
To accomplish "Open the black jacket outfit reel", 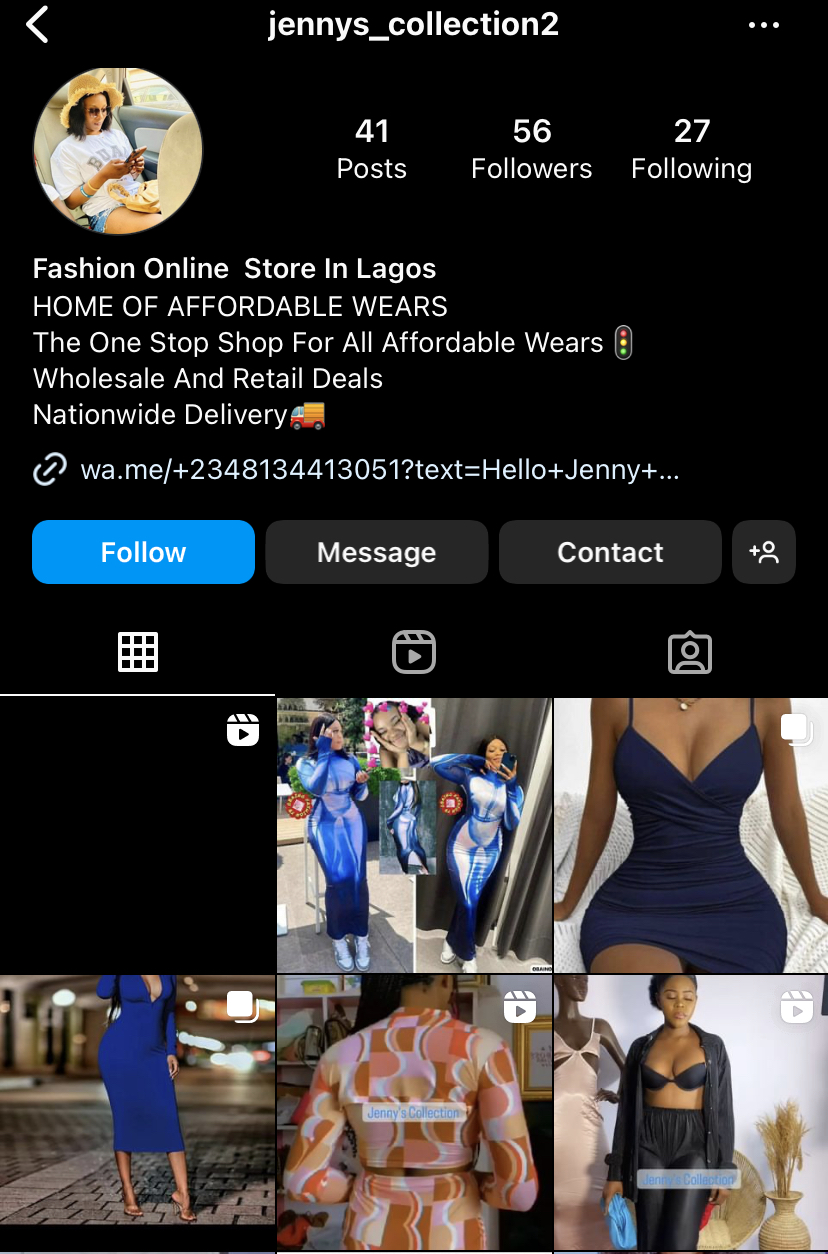I will (691, 1112).
